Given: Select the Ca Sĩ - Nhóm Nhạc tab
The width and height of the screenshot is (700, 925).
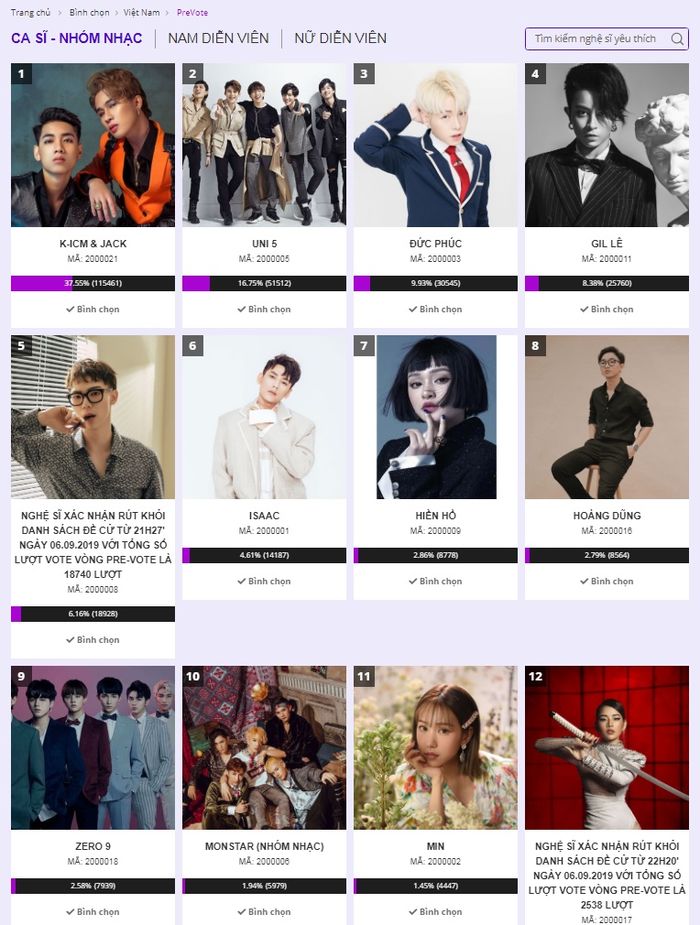Looking at the screenshot, I should tap(77, 38).
